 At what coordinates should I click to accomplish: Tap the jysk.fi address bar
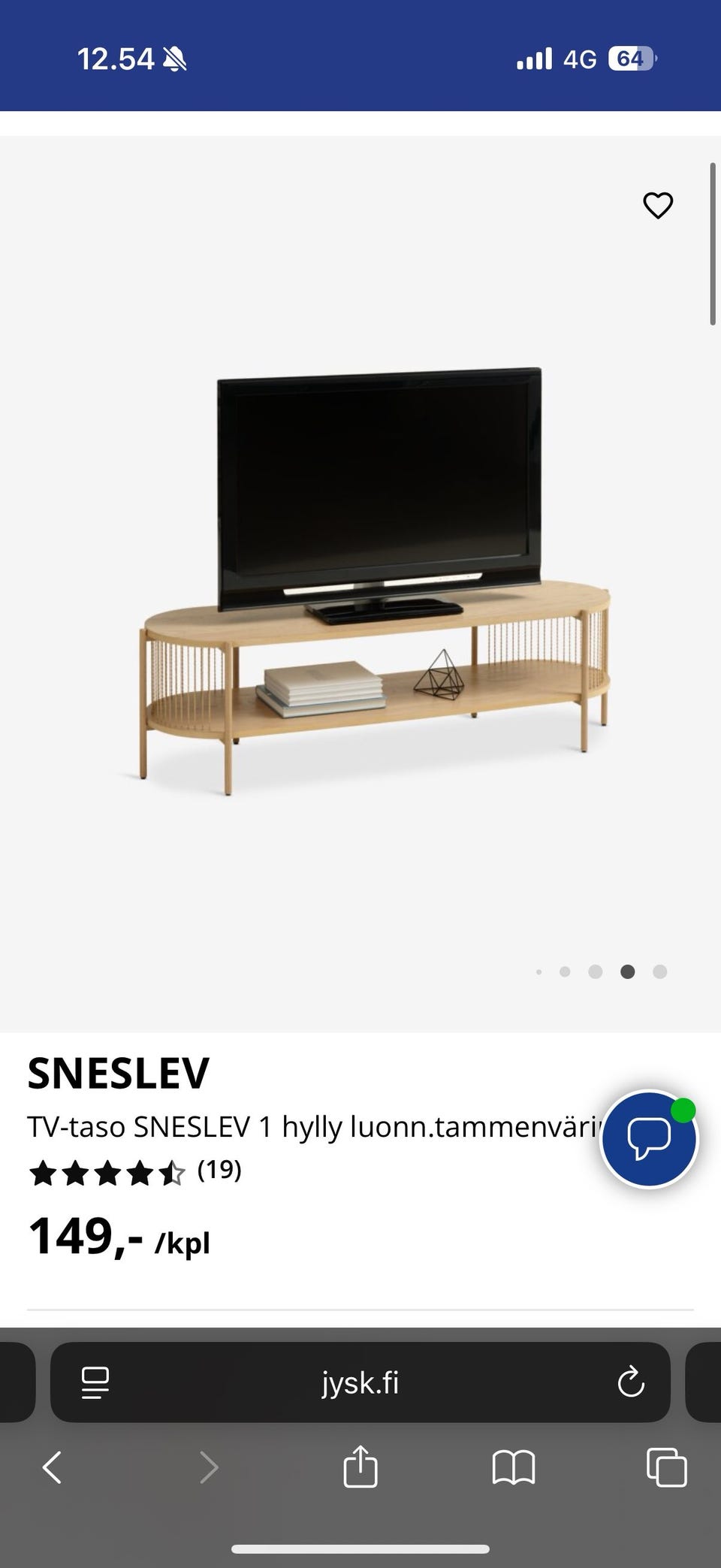(x=360, y=1382)
